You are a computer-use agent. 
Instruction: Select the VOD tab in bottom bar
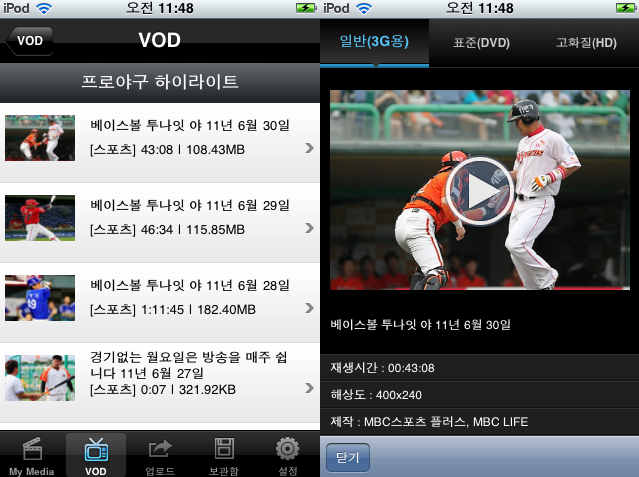tap(96, 455)
